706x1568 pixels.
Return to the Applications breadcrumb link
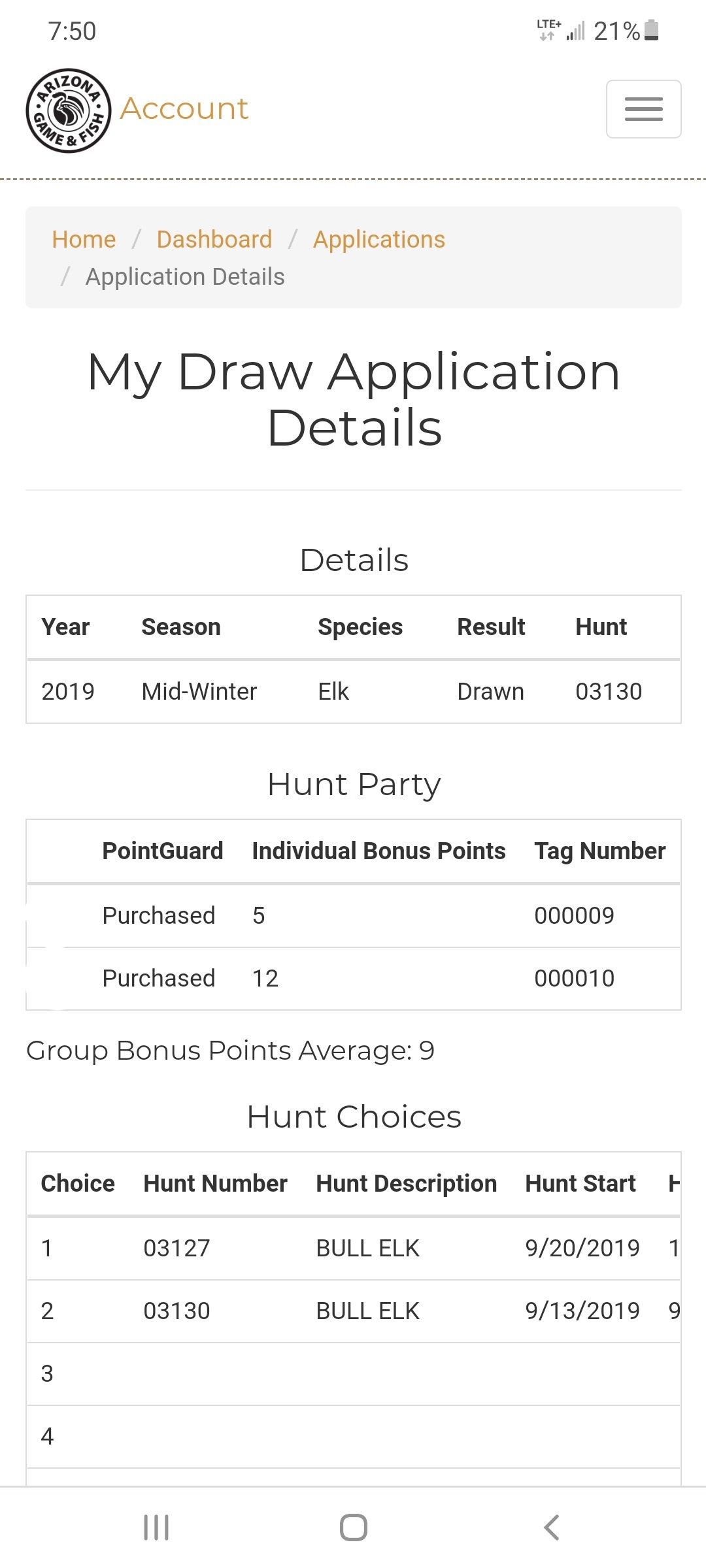pos(379,239)
